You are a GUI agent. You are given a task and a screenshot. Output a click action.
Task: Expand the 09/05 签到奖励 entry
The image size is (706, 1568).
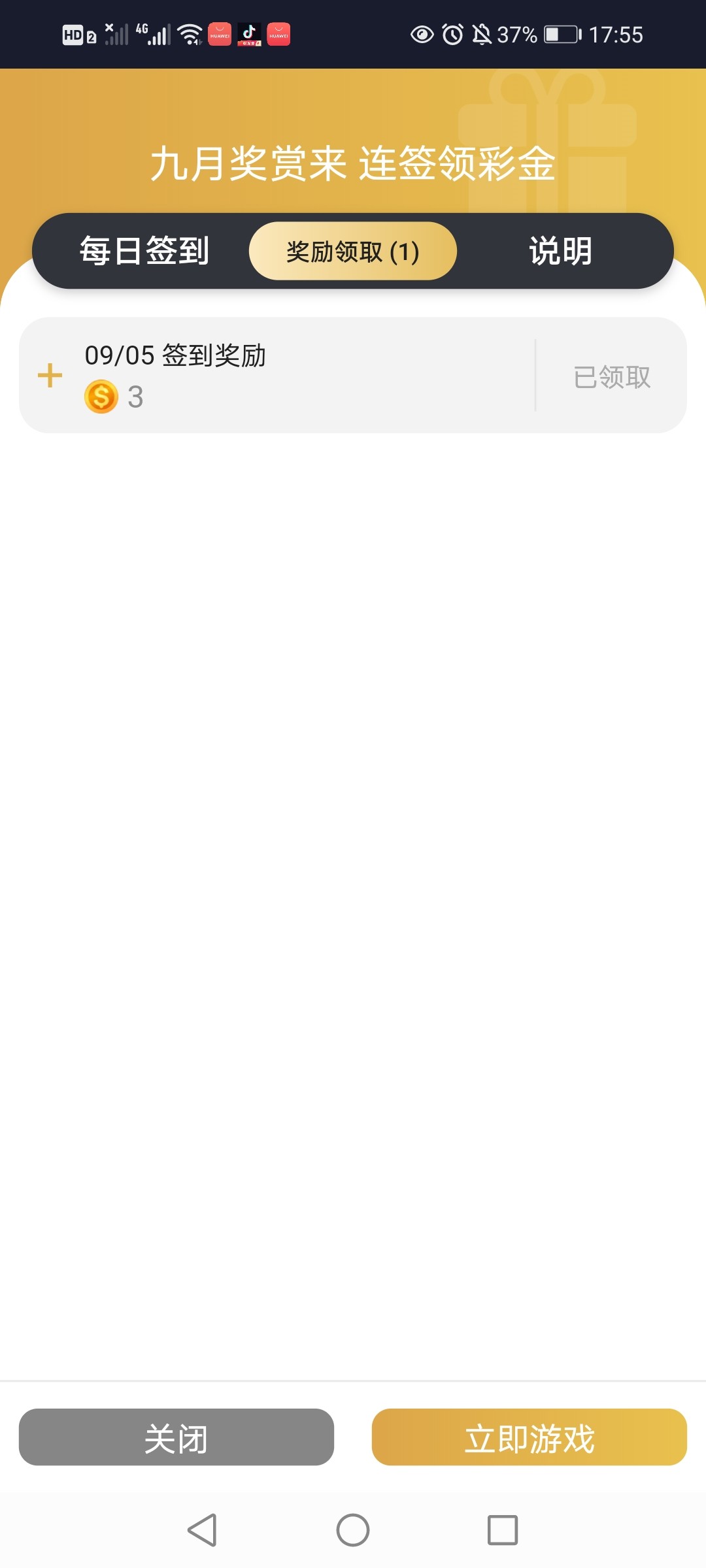pyautogui.click(x=50, y=376)
